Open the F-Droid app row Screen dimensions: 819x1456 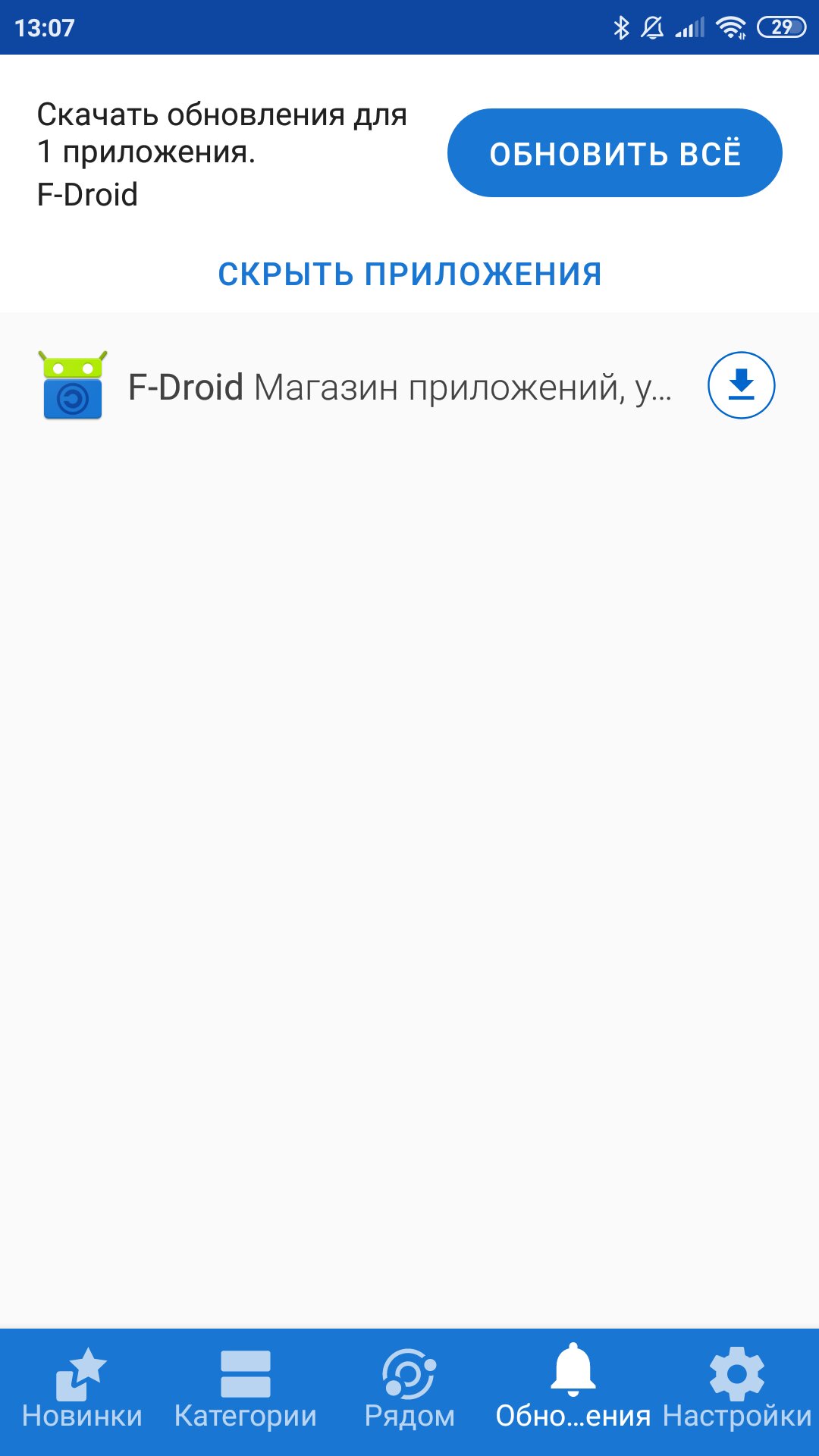409,386
